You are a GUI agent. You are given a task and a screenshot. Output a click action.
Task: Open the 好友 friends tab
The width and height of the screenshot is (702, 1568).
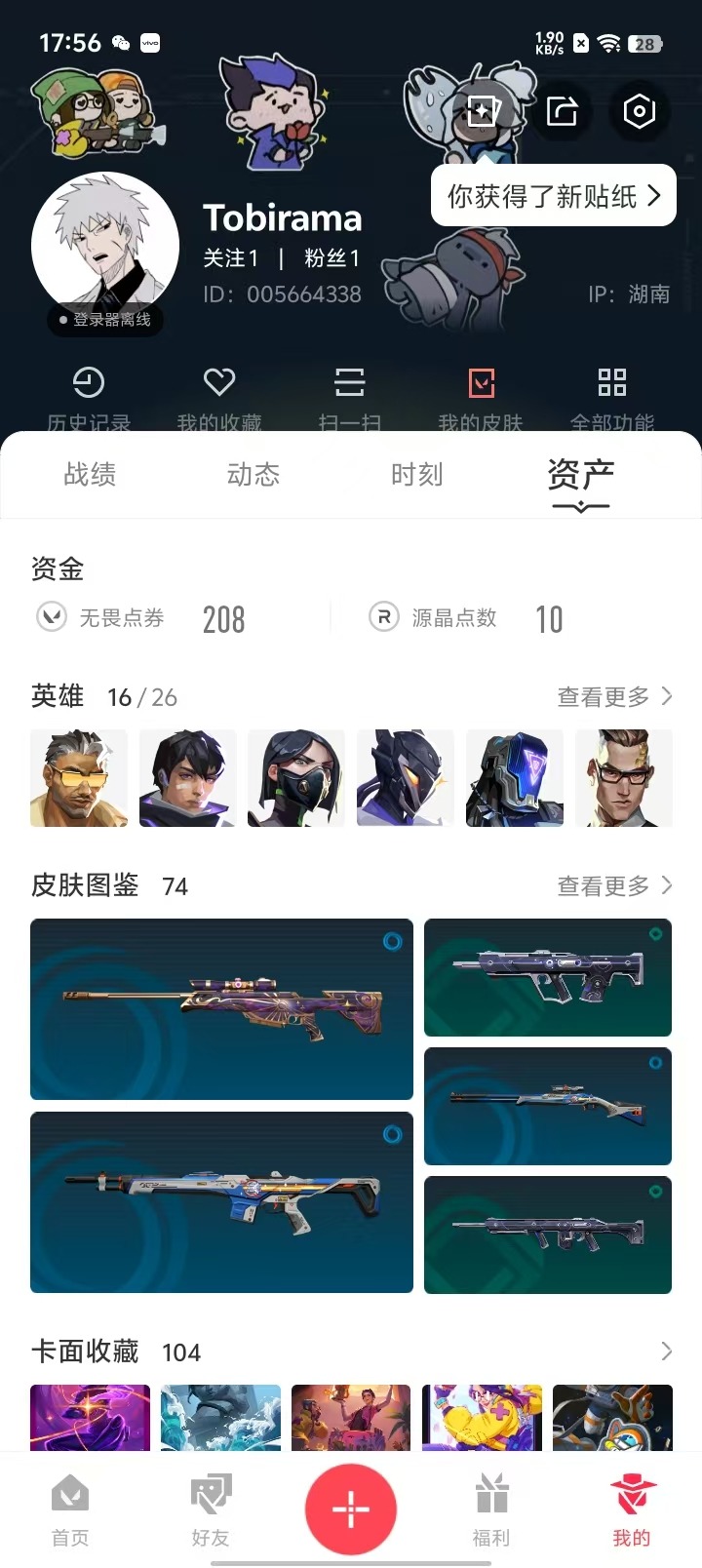coord(211,1509)
